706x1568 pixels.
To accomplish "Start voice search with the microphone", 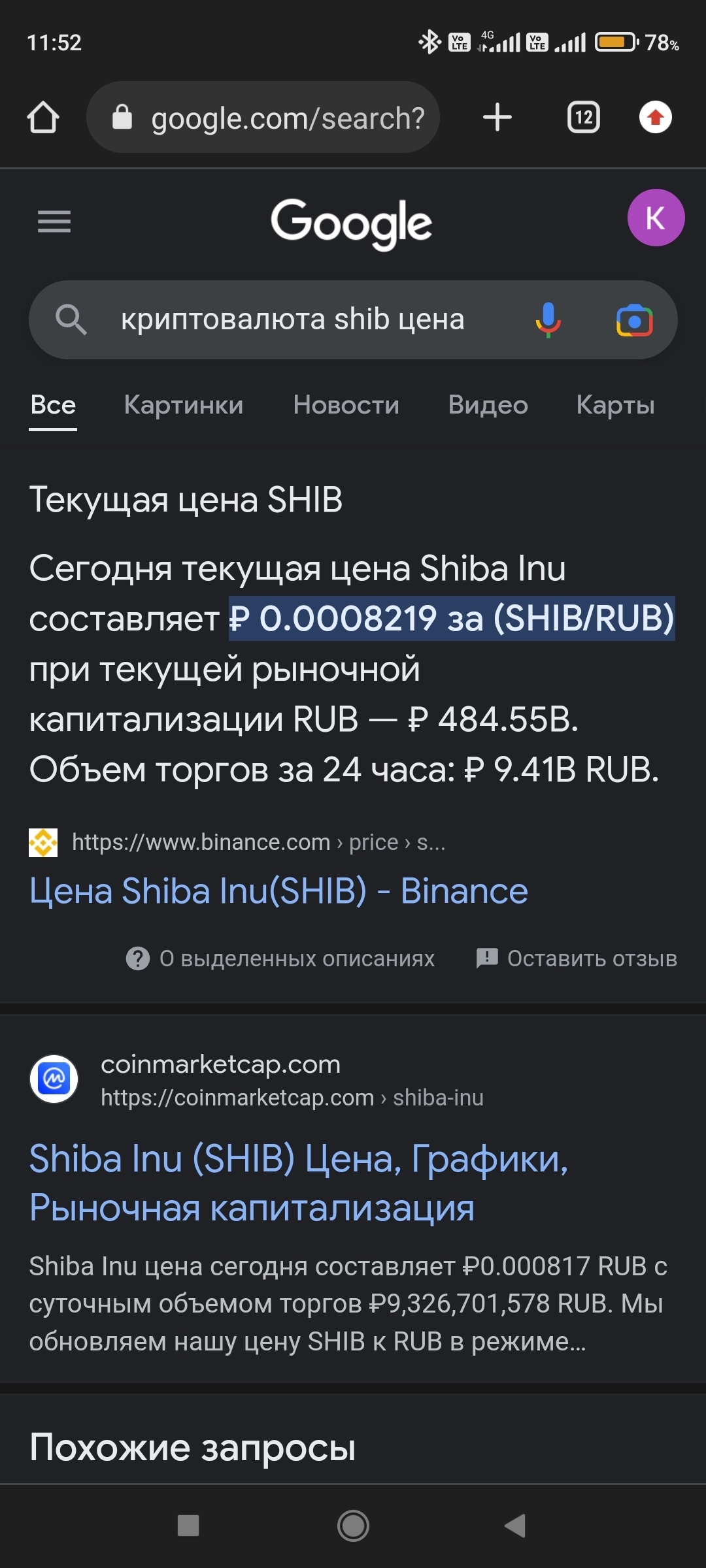I will [x=548, y=319].
